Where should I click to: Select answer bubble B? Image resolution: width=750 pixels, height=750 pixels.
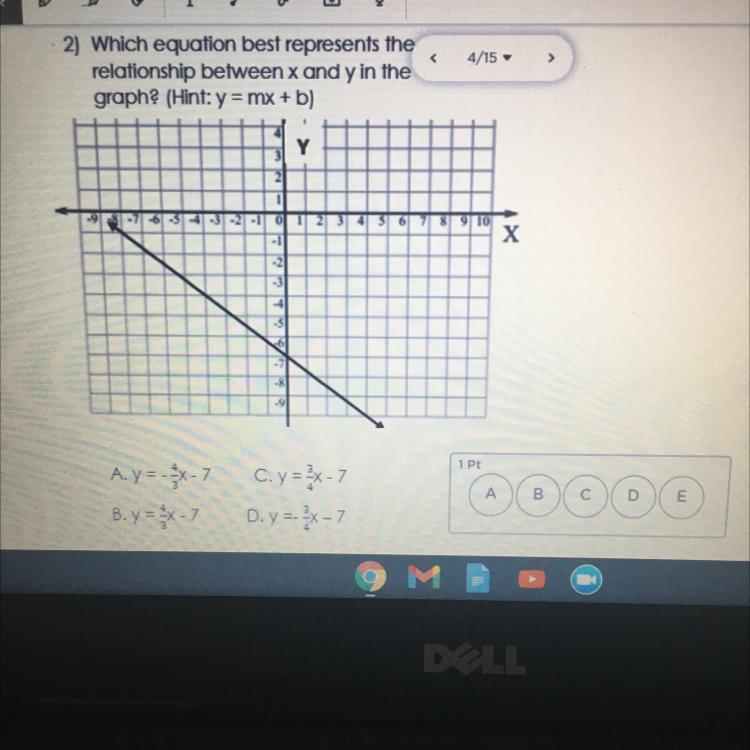click(x=538, y=494)
